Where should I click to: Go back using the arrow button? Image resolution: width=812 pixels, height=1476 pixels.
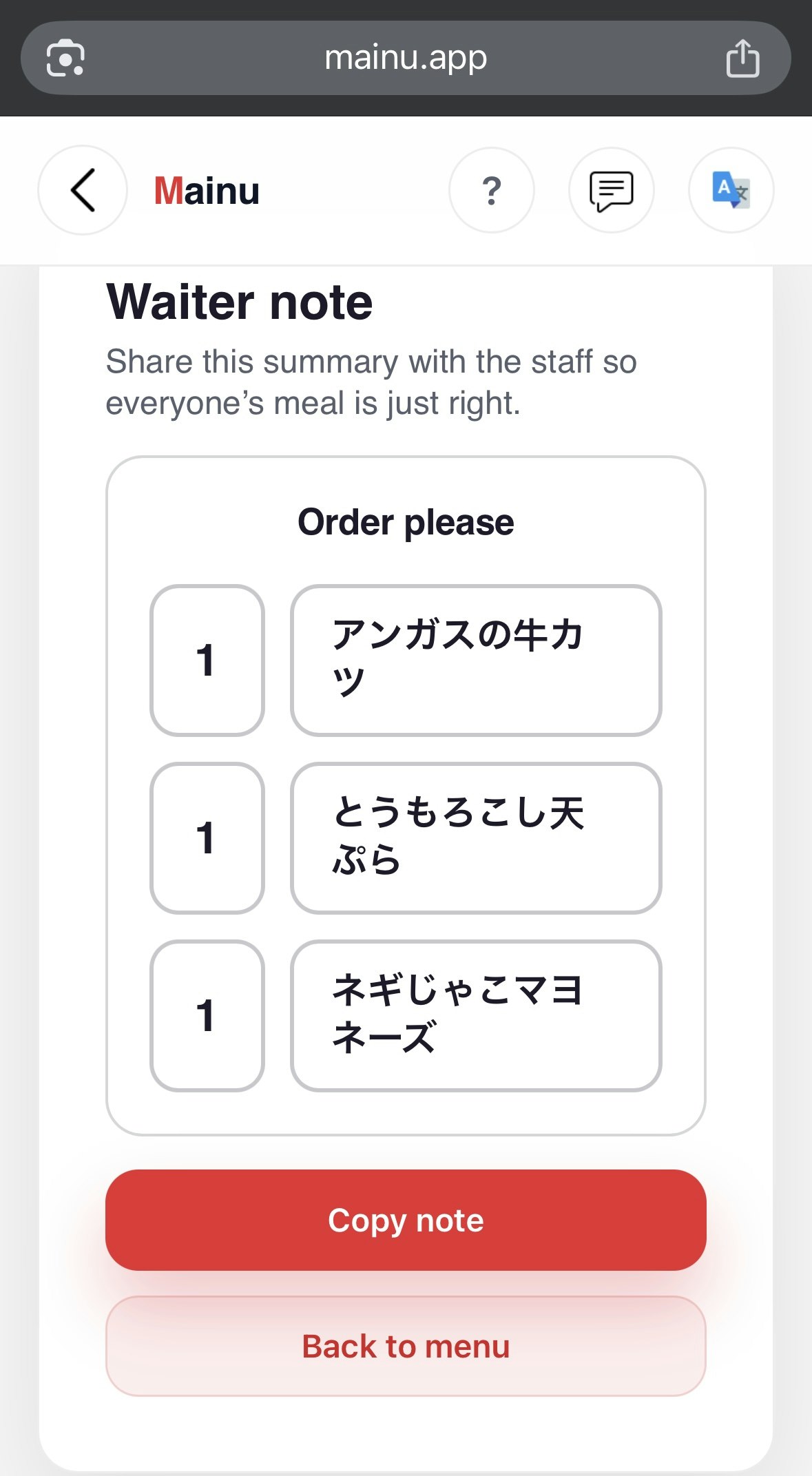click(83, 190)
